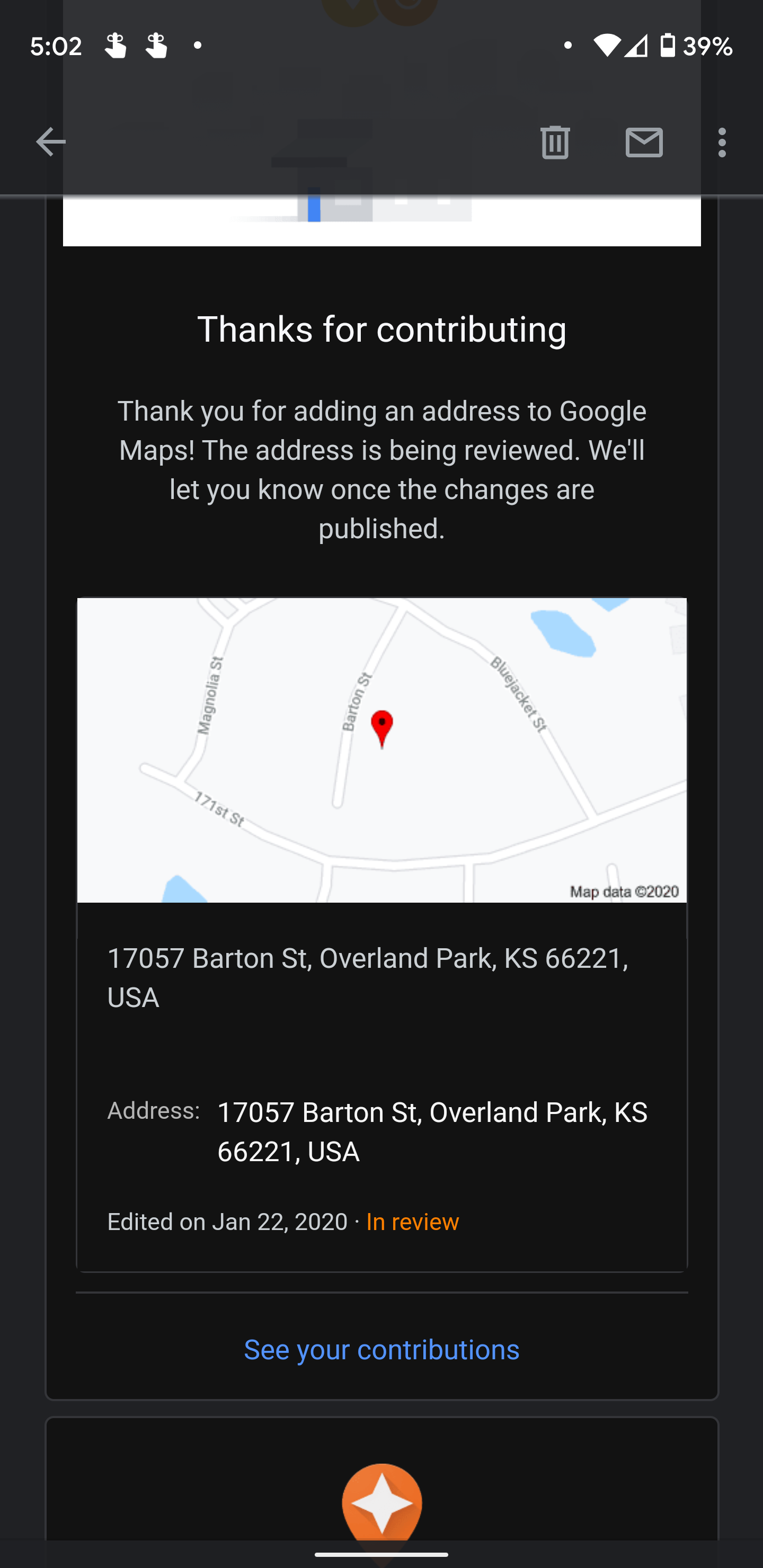Open the more options menu

click(x=722, y=142)
